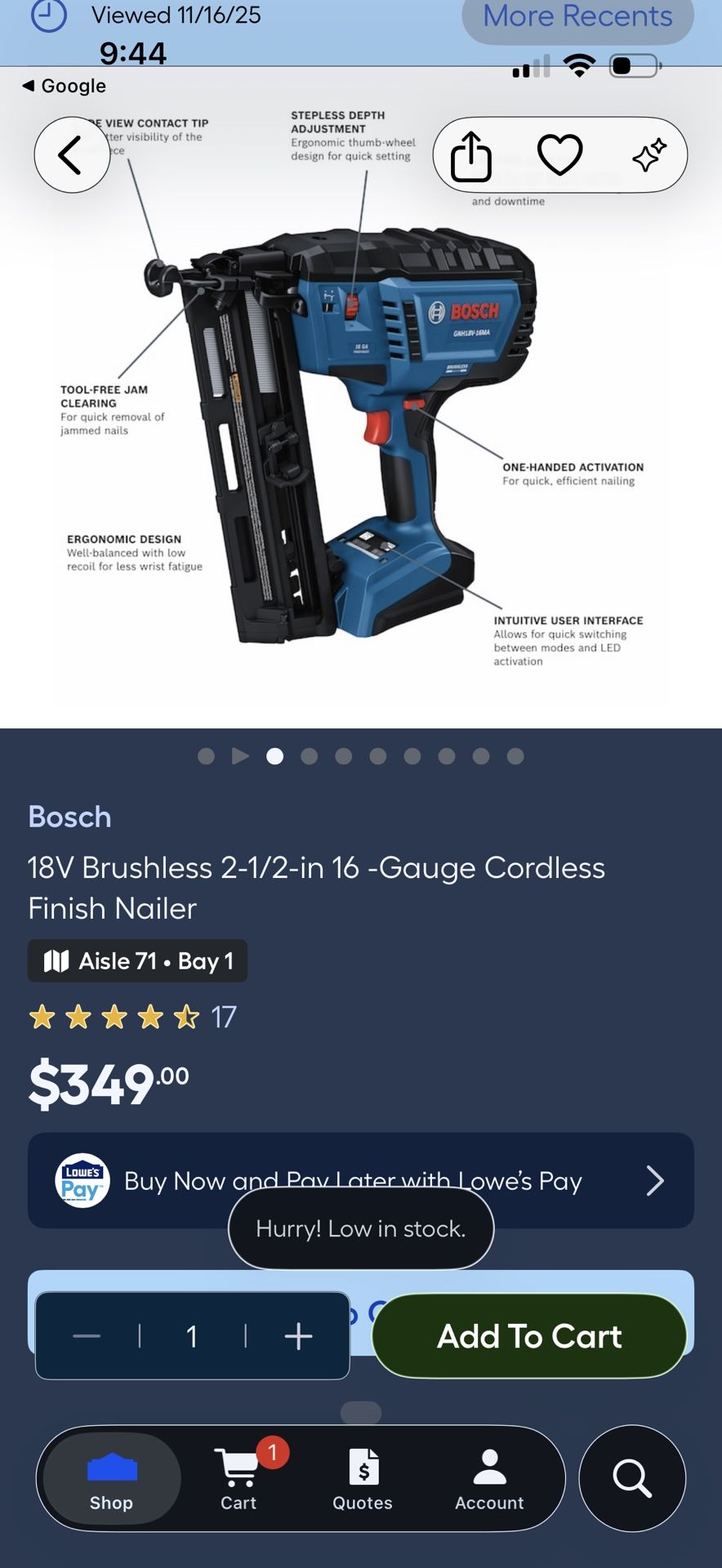Select the Shop tab
This screenshot has height=1568, width=722.
pos(112,1478)
